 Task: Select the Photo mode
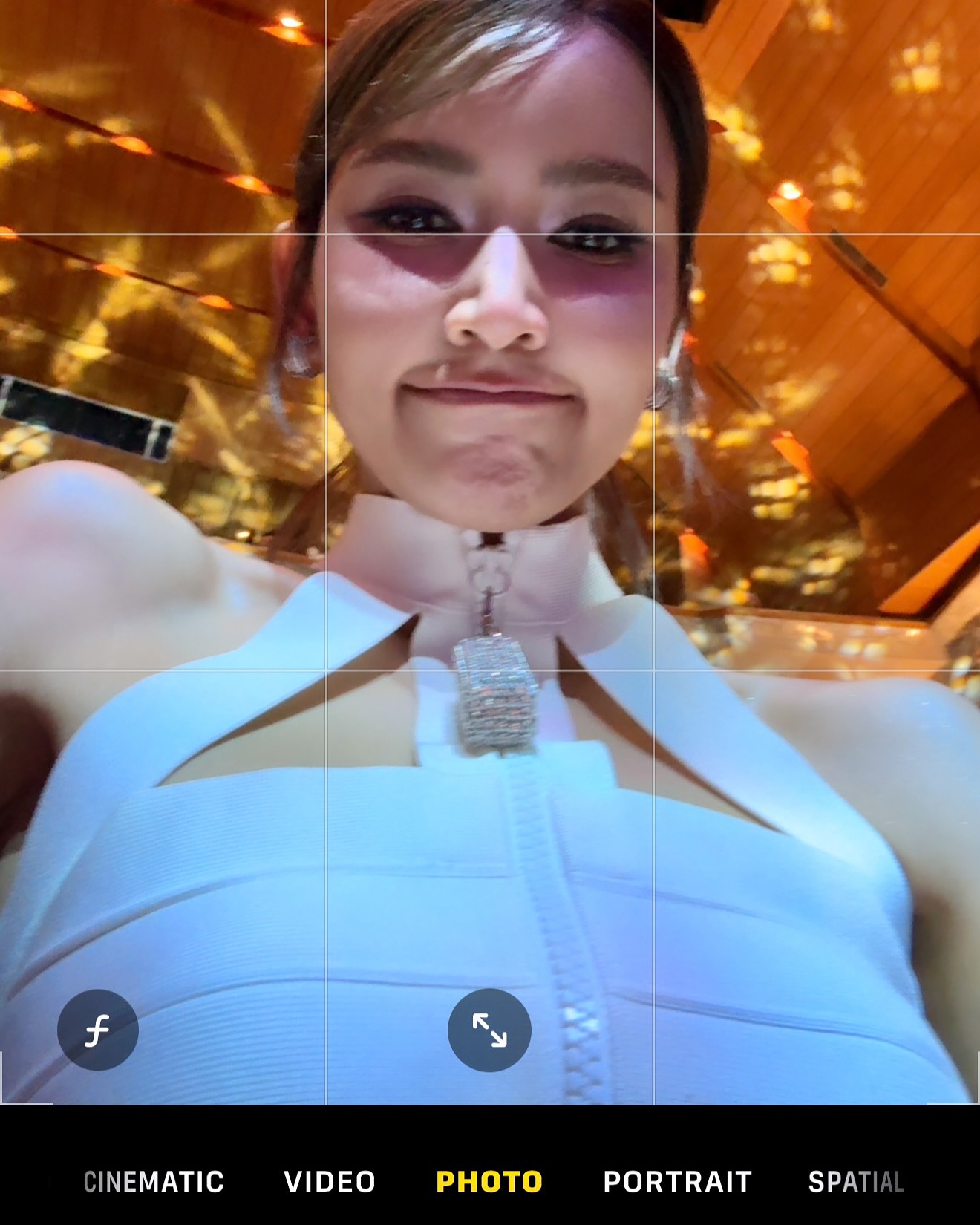(x=489, y=1181)
